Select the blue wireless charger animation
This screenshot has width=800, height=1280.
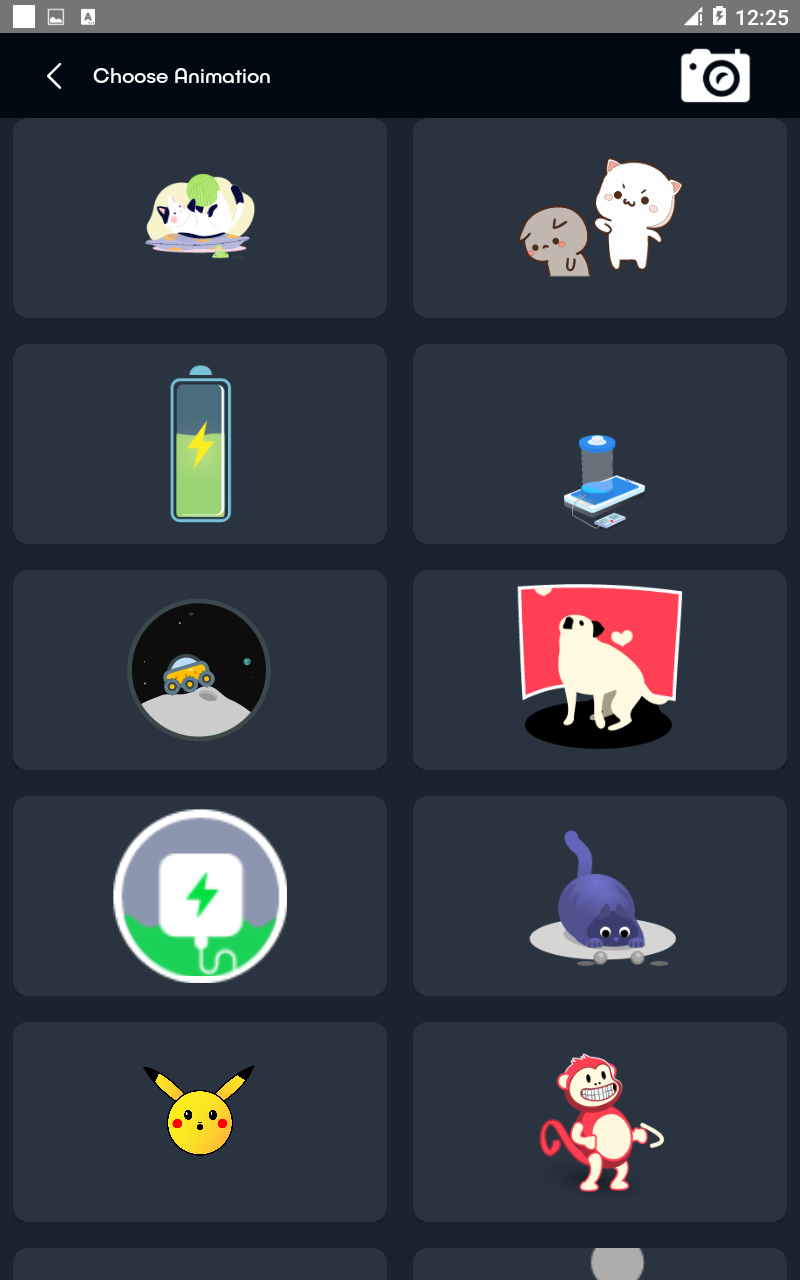click(600, 444)
